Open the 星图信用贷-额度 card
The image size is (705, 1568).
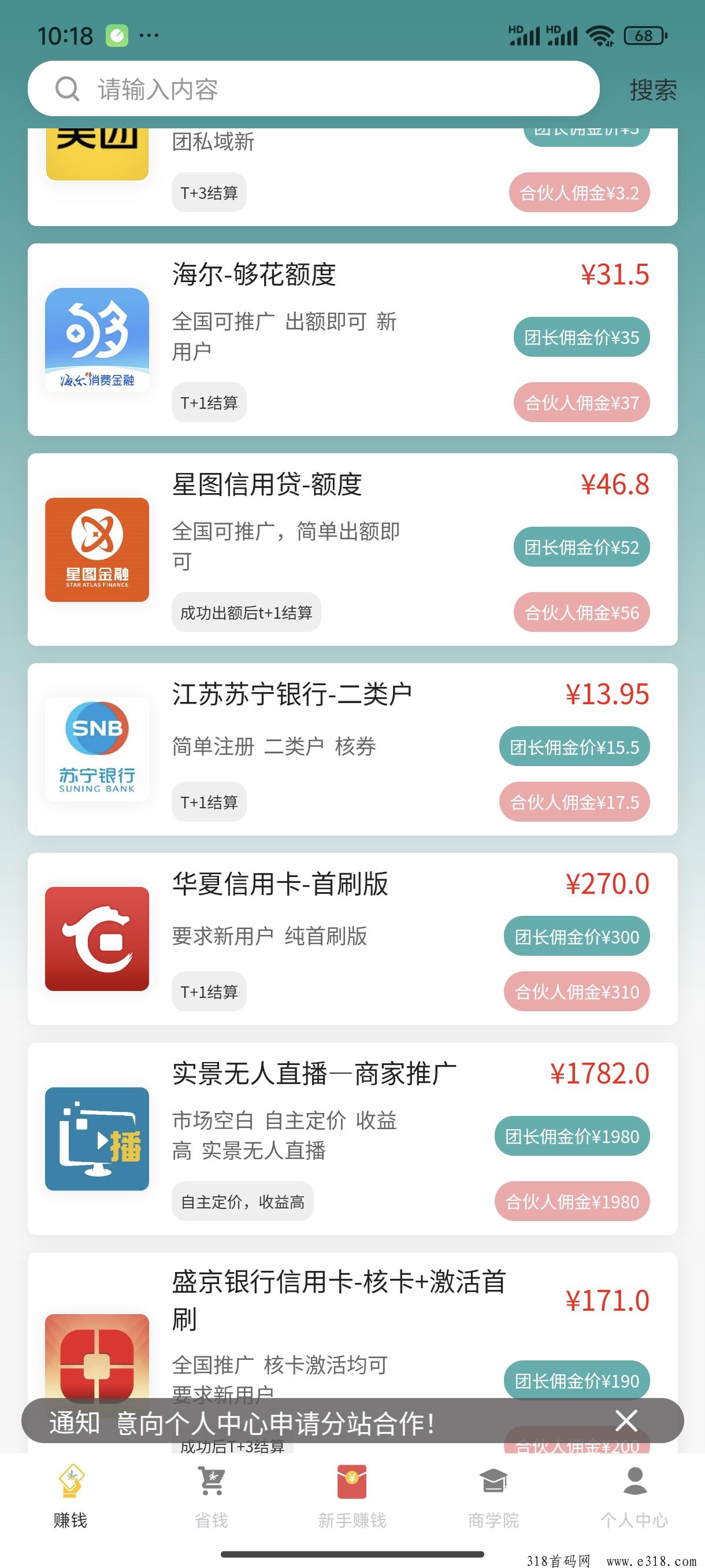(x=352, y=550)
